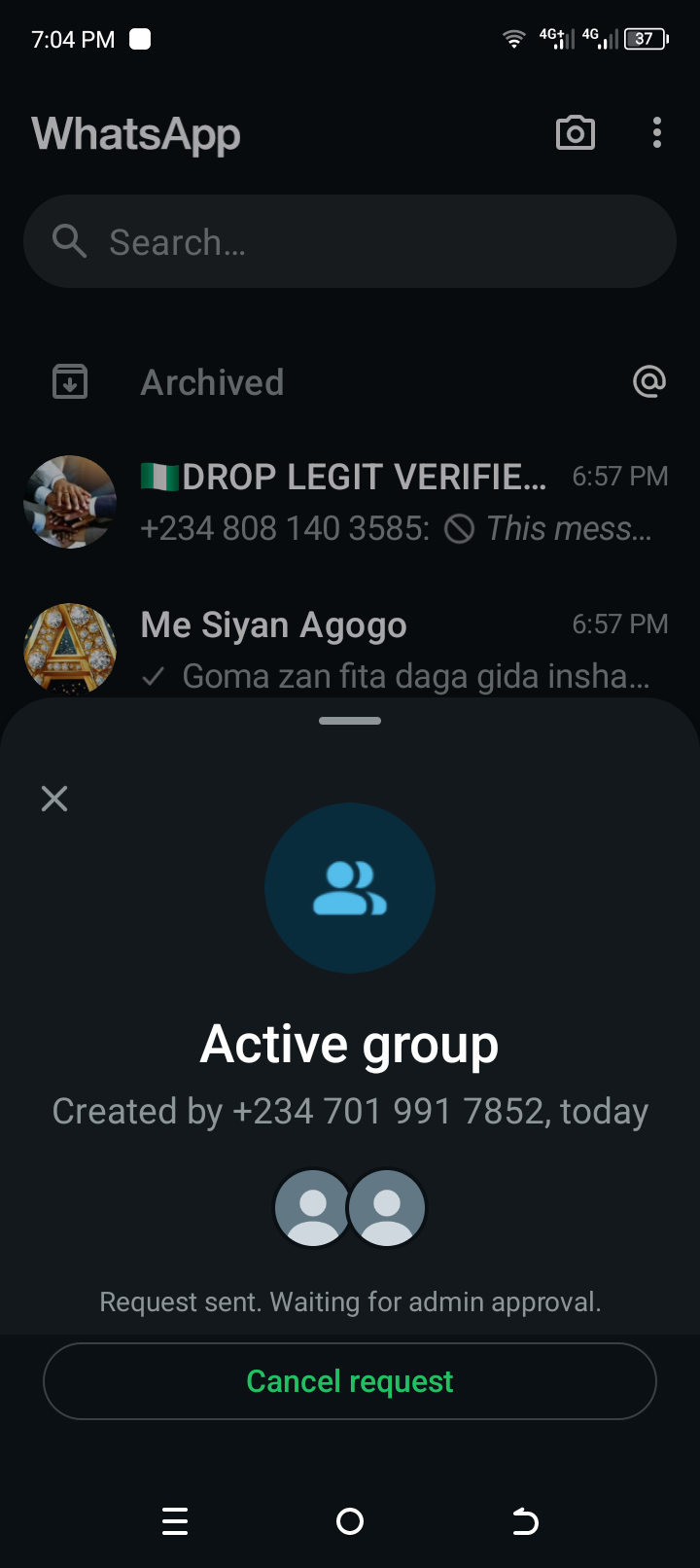The width and height of the screenshot is (700, 1568).
Task: Open the three-dot overflow menu
Action: [657, 133]
